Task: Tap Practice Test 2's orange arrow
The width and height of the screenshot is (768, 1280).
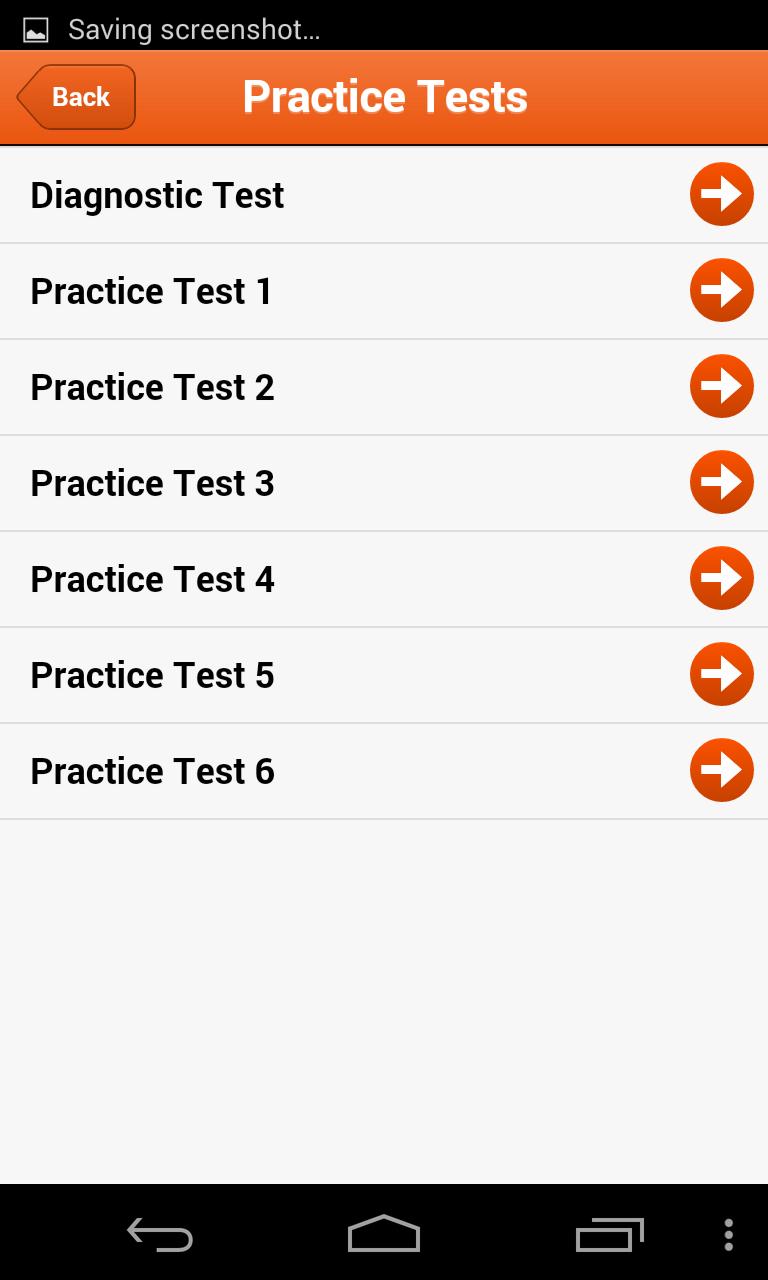Action: (x=721, y=386)
